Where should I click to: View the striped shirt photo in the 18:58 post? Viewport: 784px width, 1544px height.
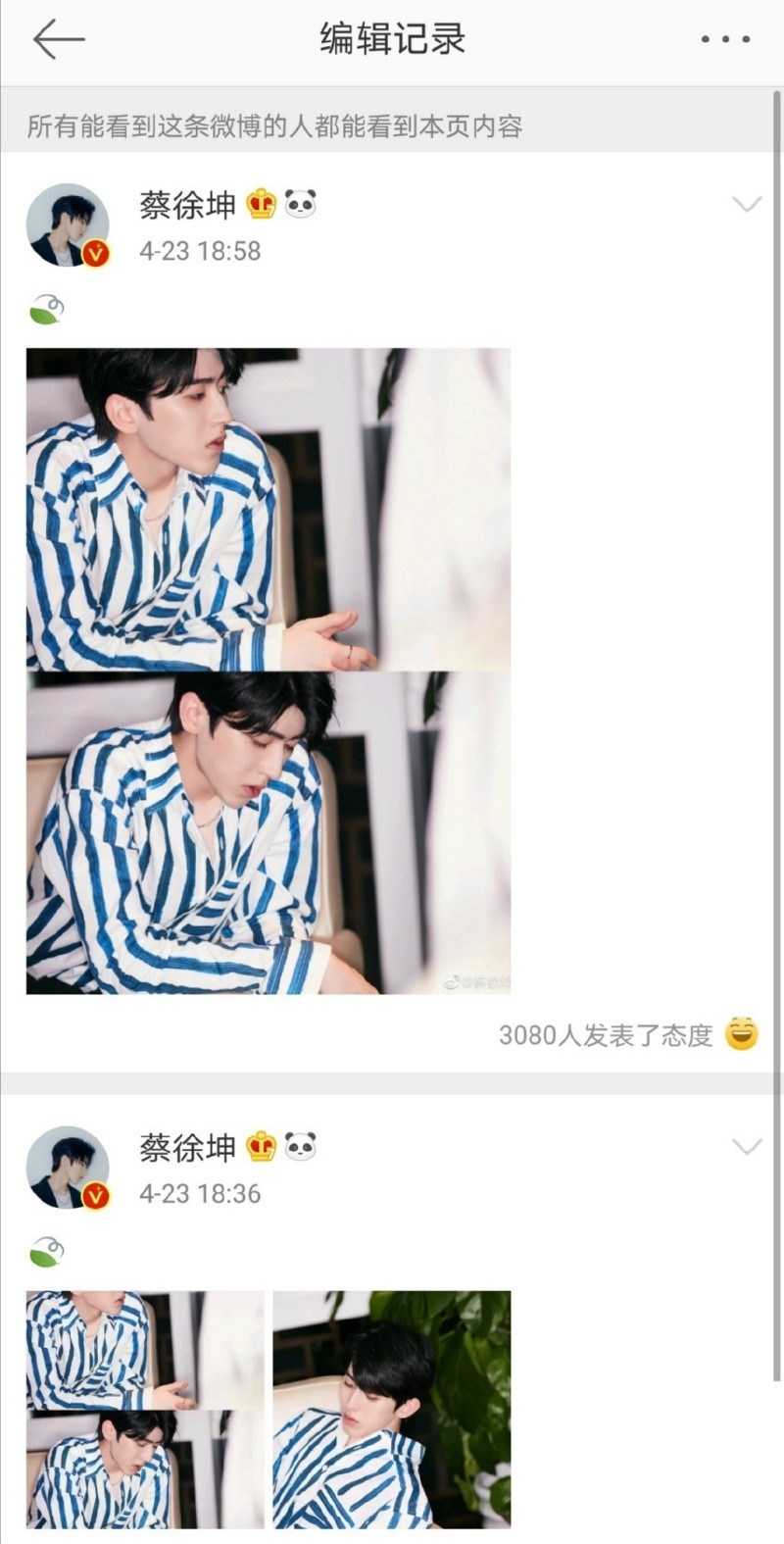[x=268, y=671]
